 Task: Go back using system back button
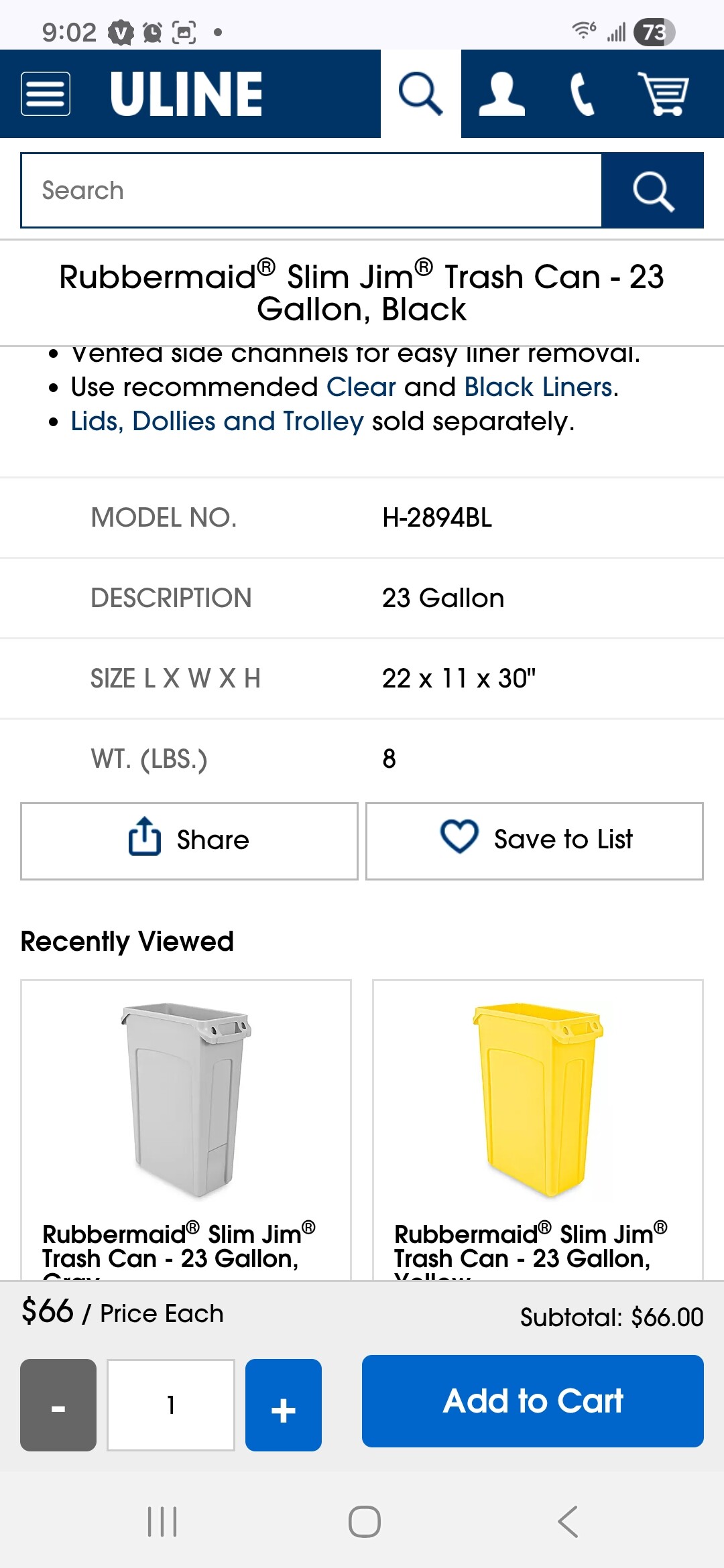[567, 1521]
